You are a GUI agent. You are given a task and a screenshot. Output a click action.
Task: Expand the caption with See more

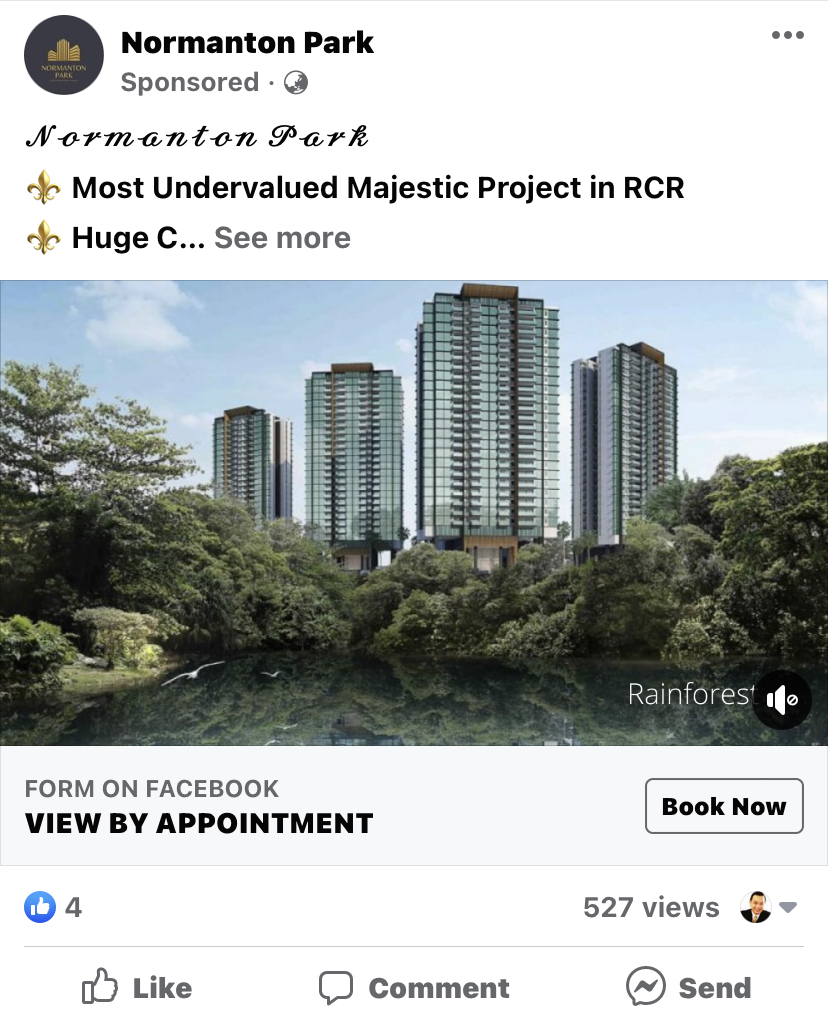click(x=282, y=238)
